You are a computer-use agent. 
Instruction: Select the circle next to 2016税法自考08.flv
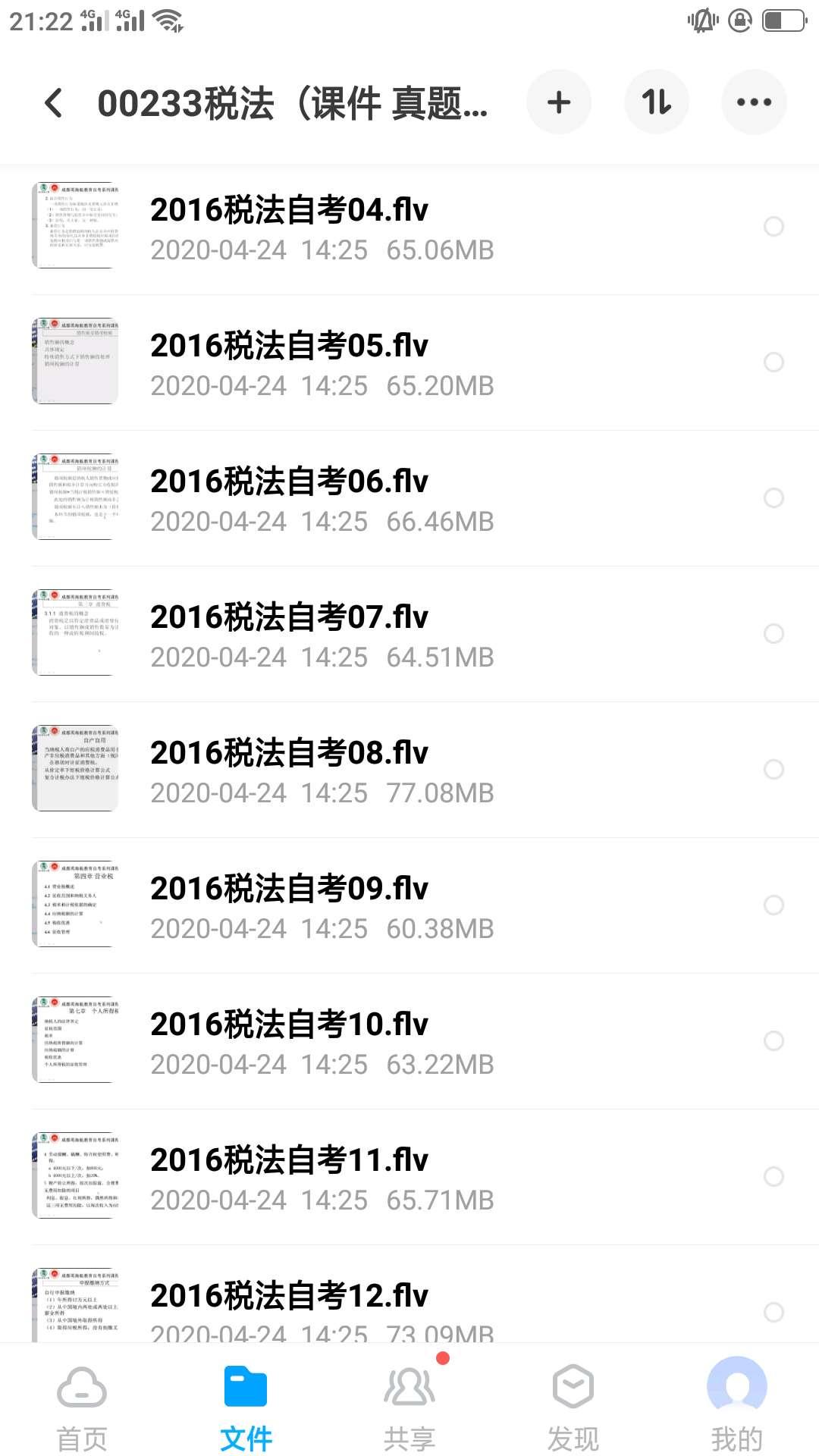pyautogui.click(x=775, y=770)
